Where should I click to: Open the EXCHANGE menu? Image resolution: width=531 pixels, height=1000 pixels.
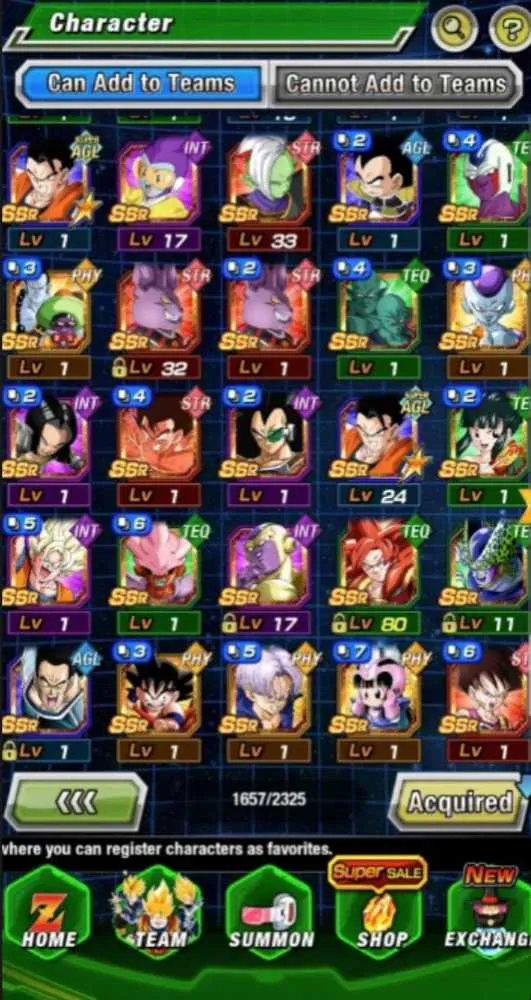coord(488,913)
